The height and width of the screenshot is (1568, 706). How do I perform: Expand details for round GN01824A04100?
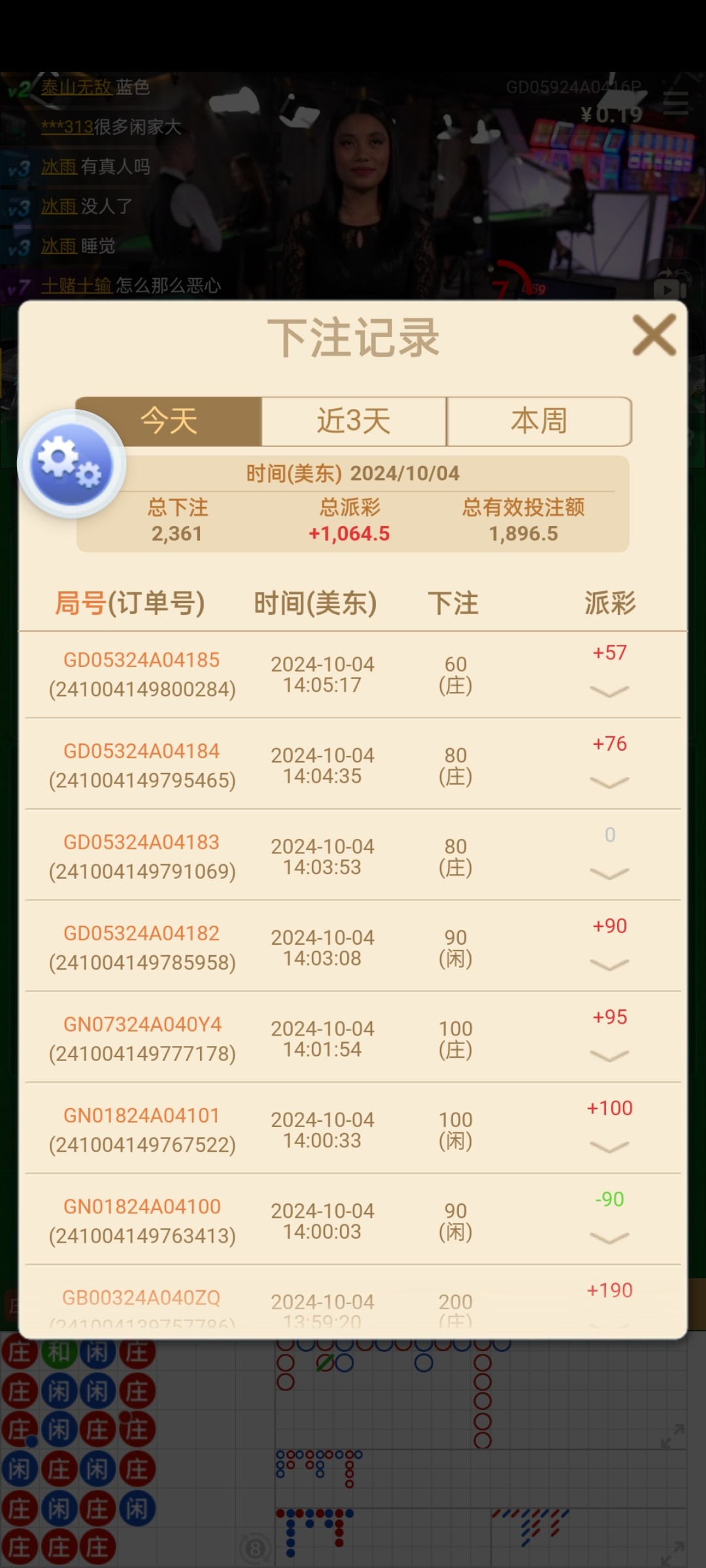(x=609, y=1238)
